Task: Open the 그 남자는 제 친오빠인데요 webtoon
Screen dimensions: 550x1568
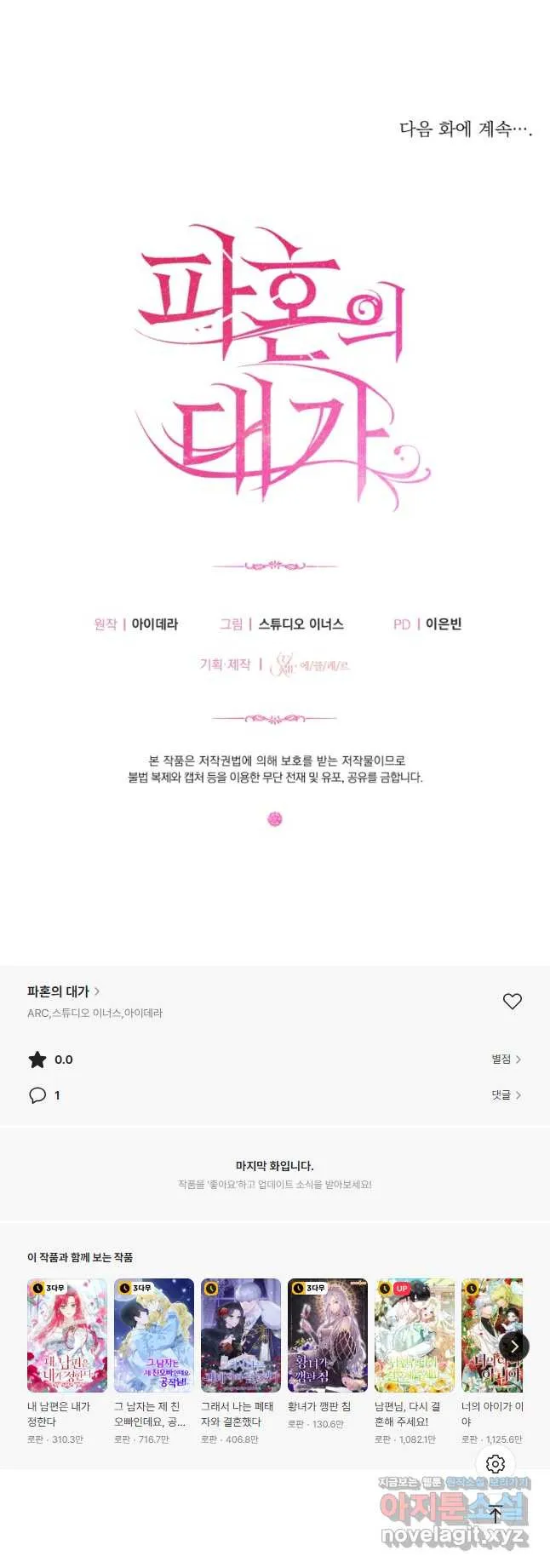Action: tap(154, 1335)
